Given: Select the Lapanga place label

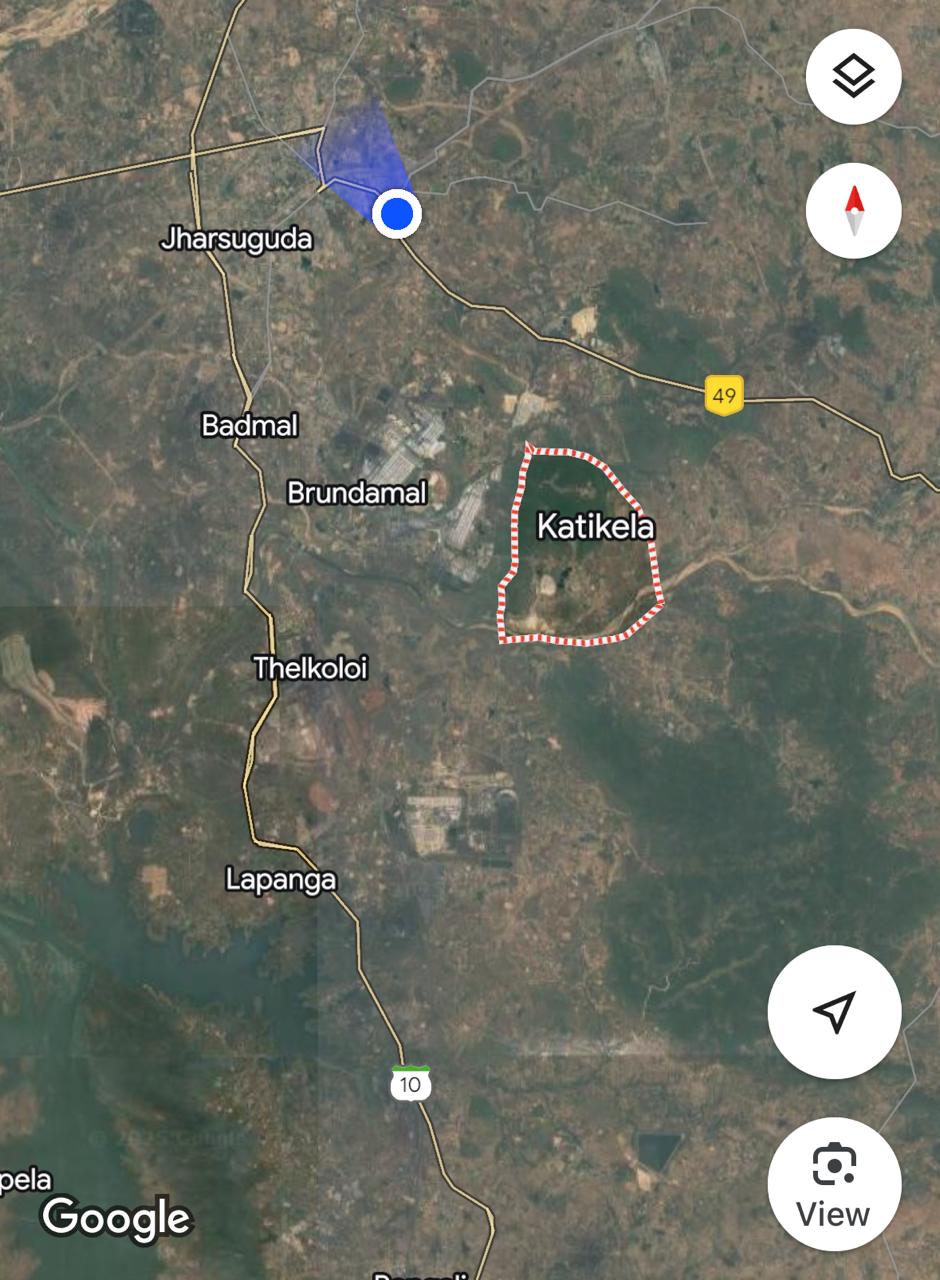Looking at the screenshot, I should pos(281,879).
